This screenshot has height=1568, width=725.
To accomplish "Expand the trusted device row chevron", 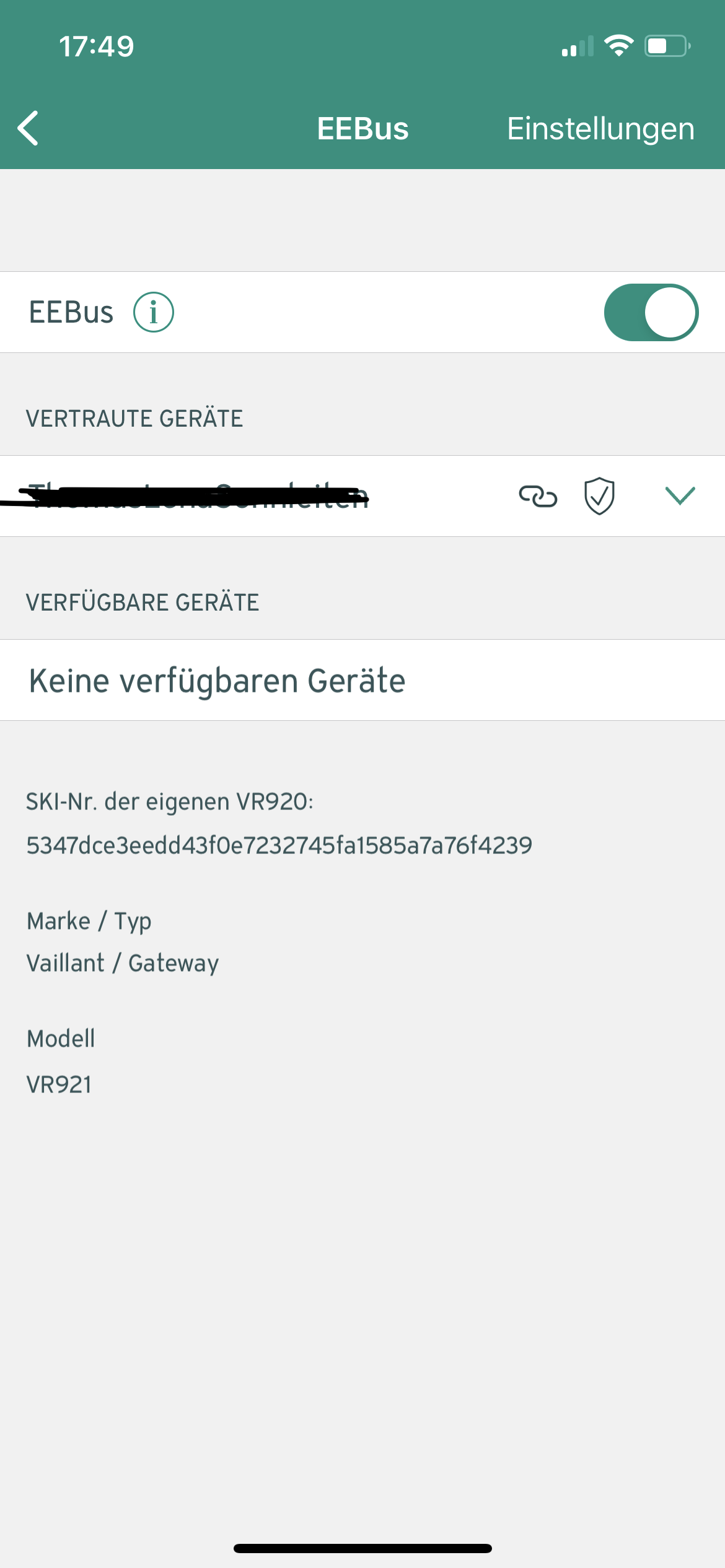I will tap(680, 496).
